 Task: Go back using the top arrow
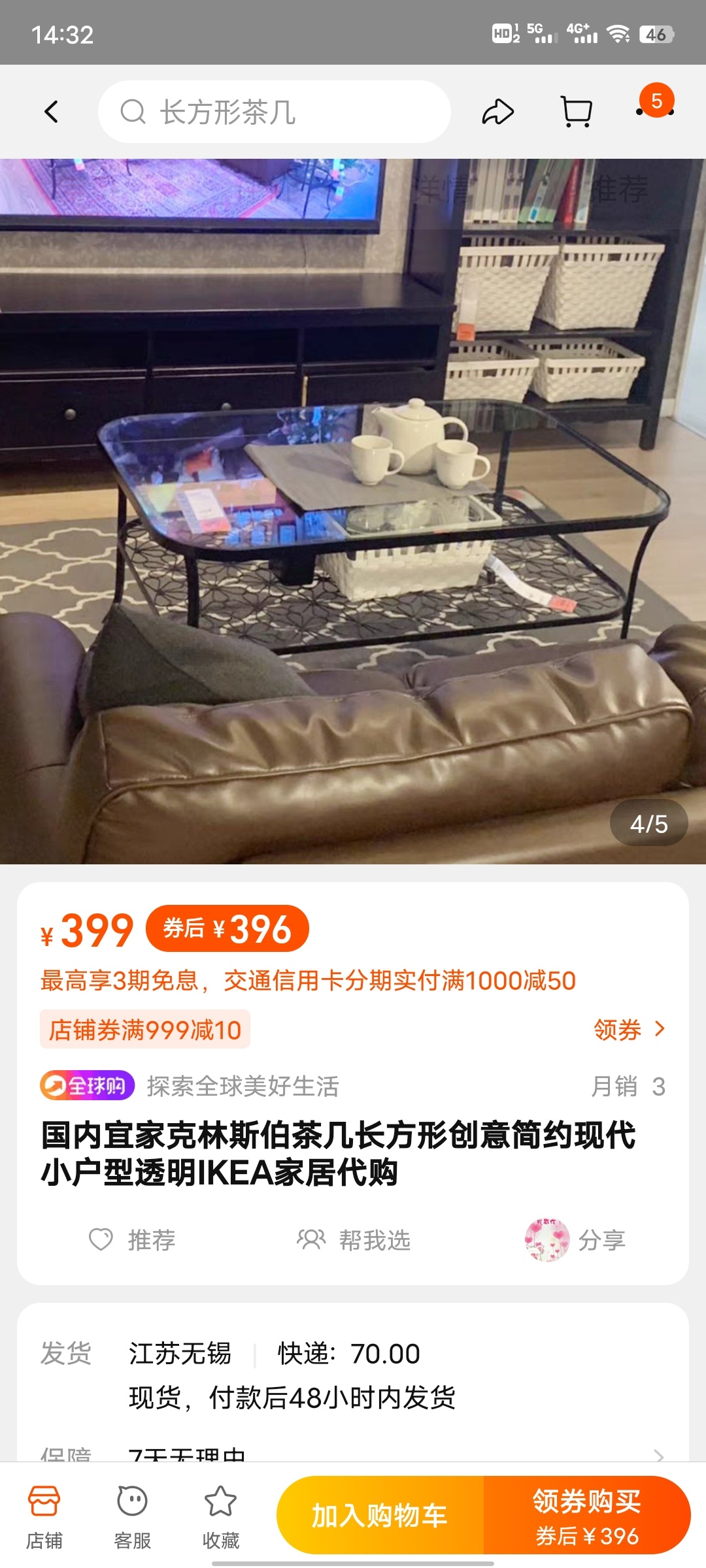tap(51, 112)
